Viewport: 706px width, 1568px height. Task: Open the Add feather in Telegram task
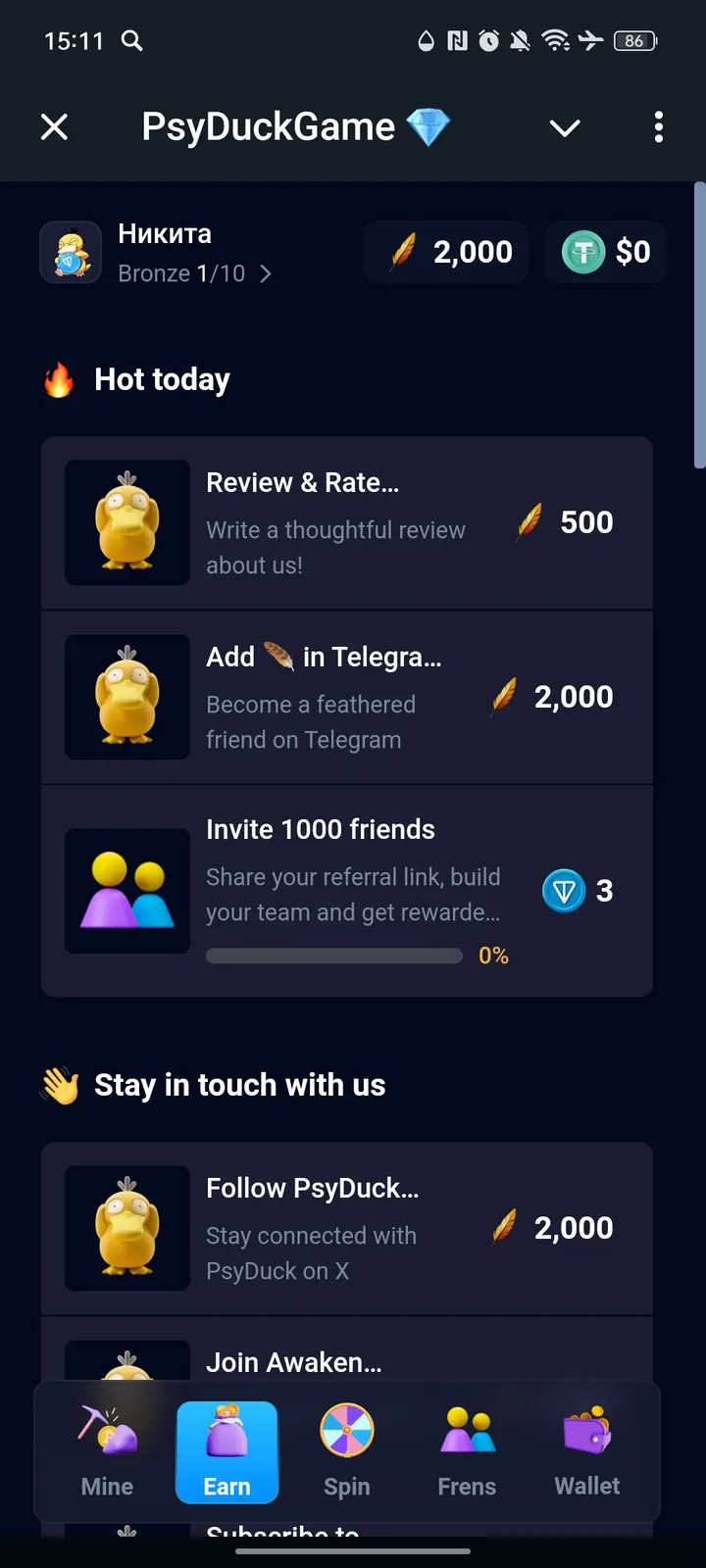[x=346, y=697]
